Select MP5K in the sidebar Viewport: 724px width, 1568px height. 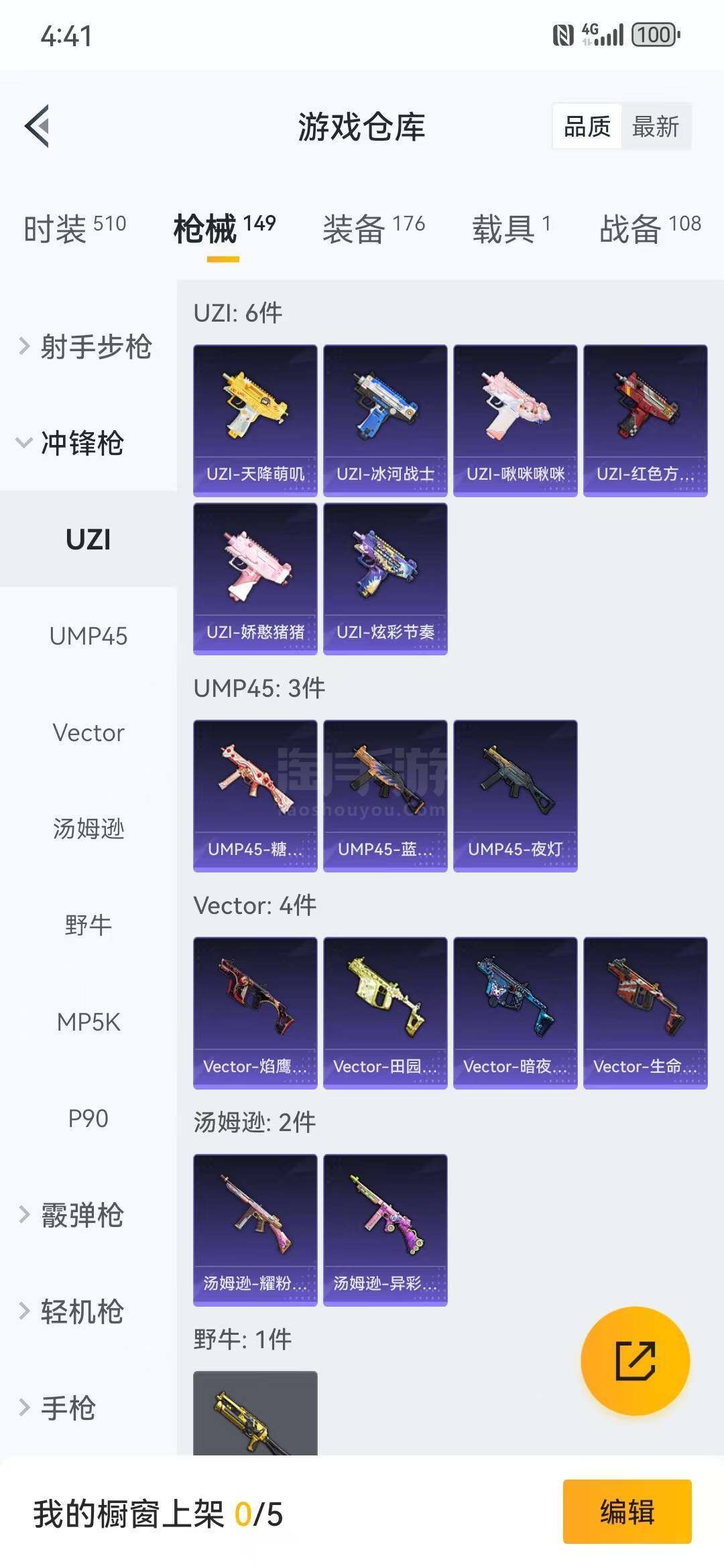click(88, 1022)
